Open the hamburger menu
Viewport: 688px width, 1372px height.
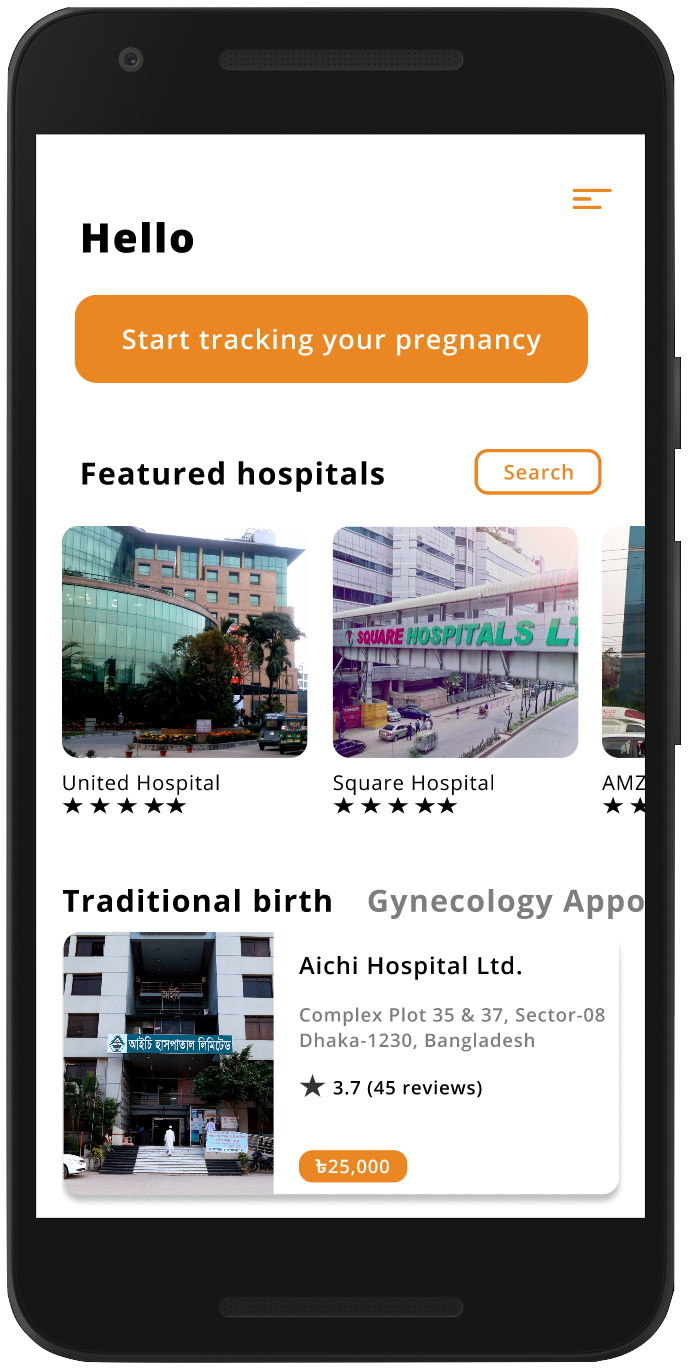point(591,199)
